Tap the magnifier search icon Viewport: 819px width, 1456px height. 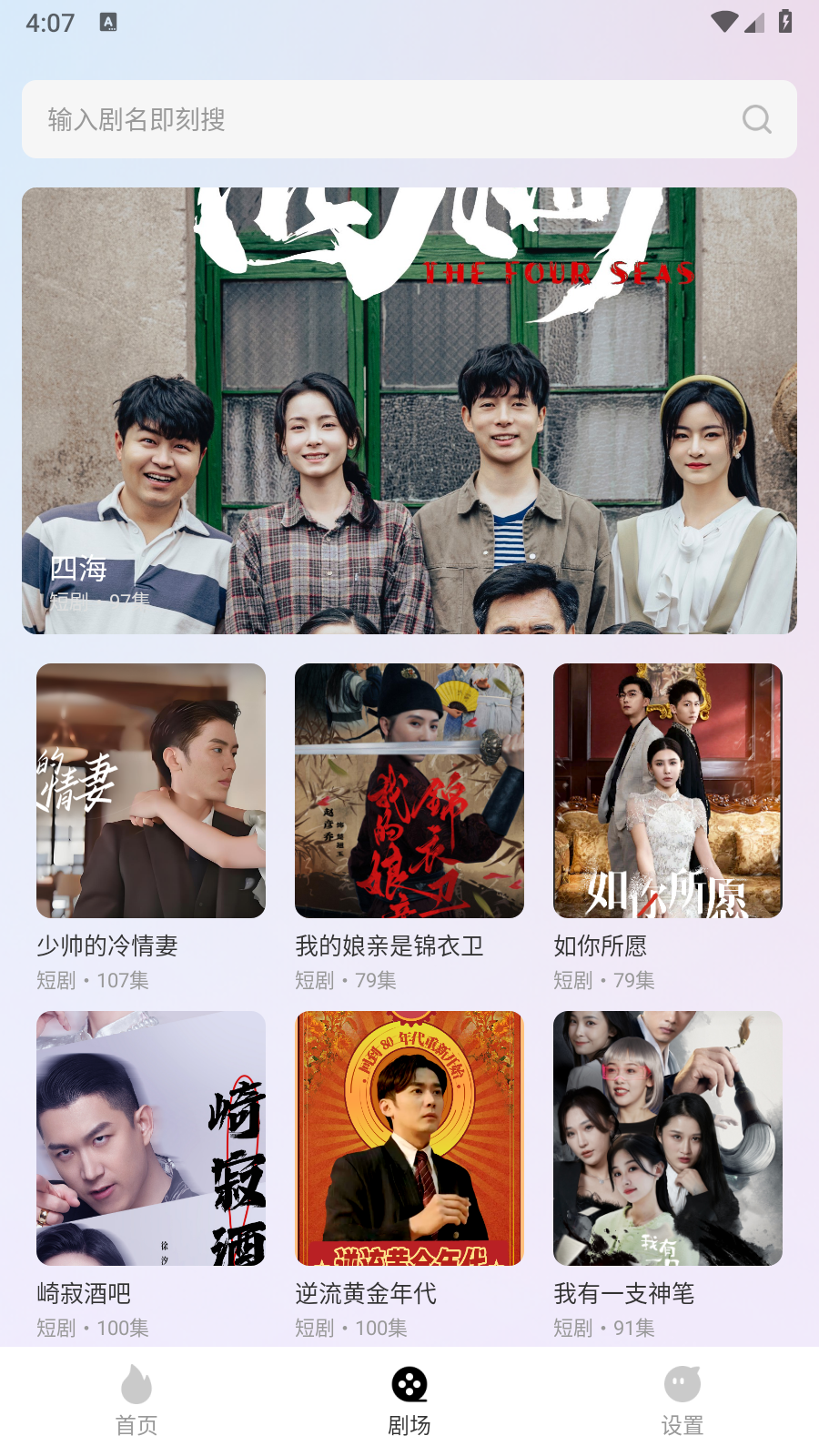click(756, 119)
